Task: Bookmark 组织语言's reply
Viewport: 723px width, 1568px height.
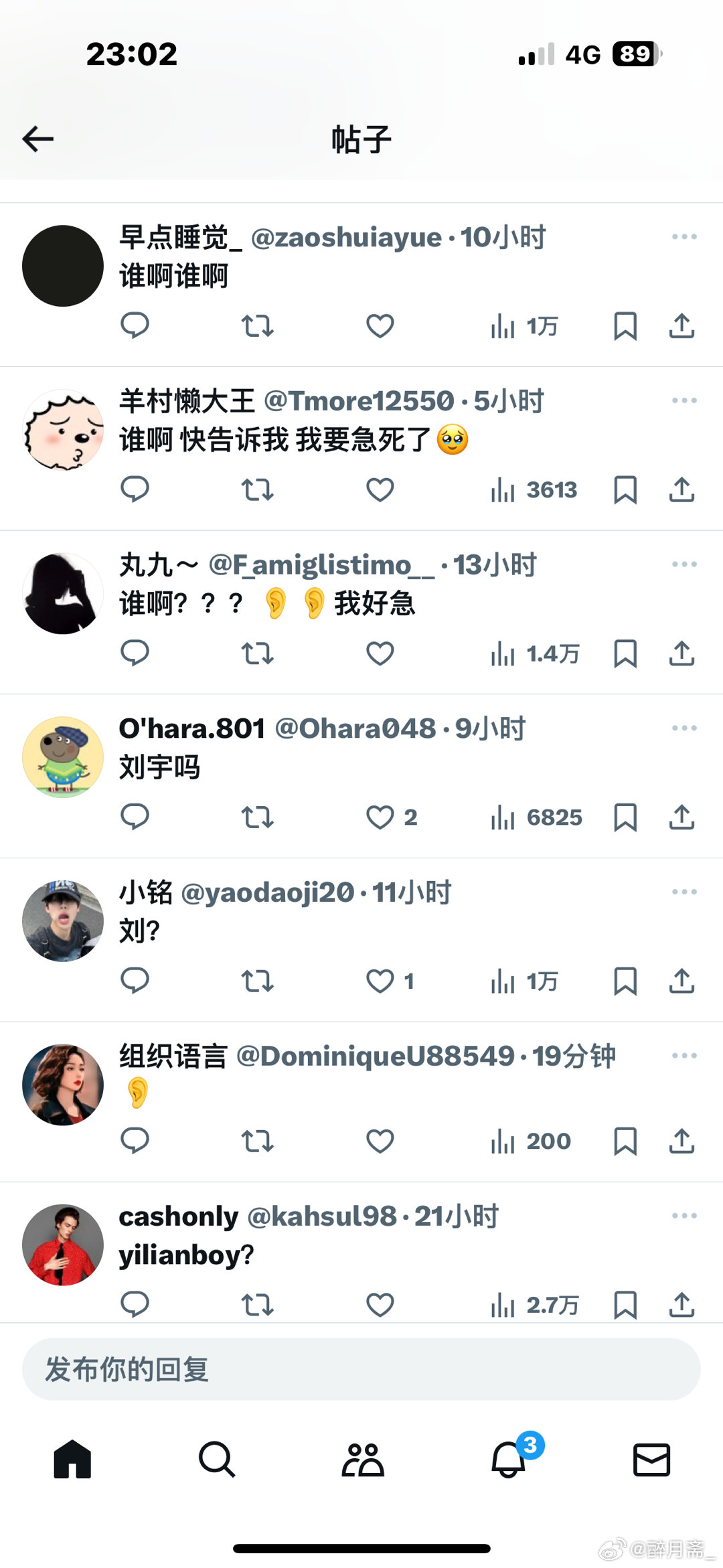Action: [625, 1141]
